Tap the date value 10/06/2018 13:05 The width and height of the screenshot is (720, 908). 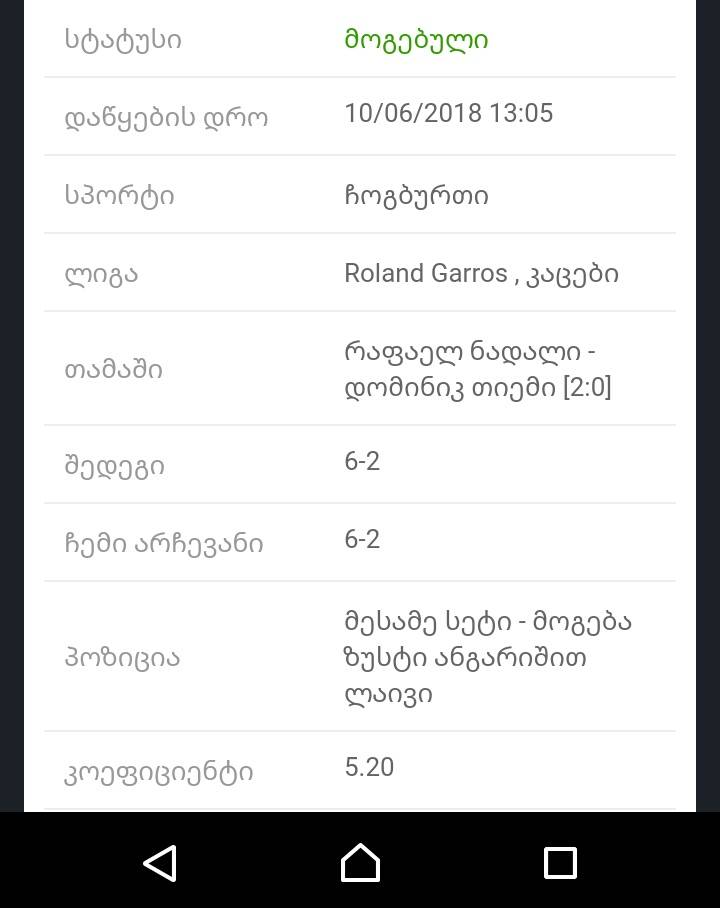pos(449,114)
